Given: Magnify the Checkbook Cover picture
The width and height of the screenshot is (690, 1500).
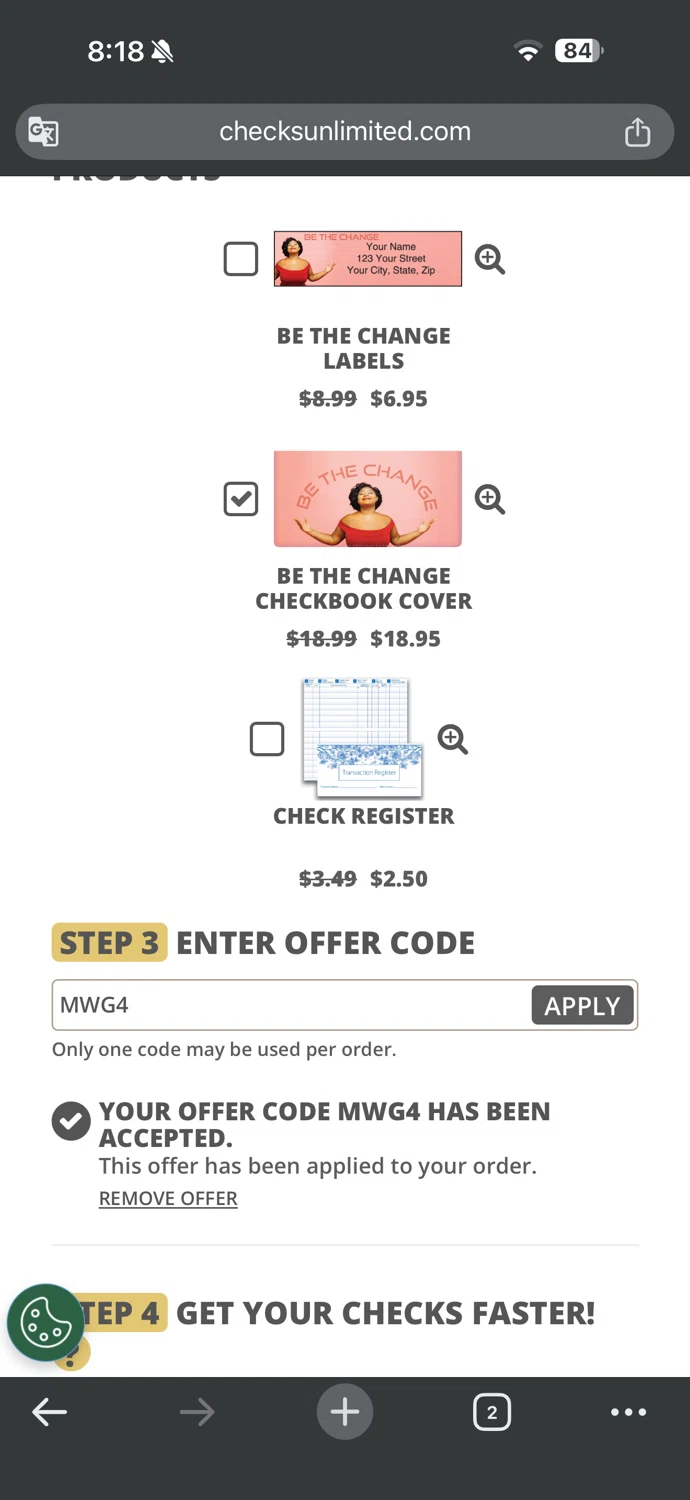Looking at the screenshot, I should coord(489,499).
